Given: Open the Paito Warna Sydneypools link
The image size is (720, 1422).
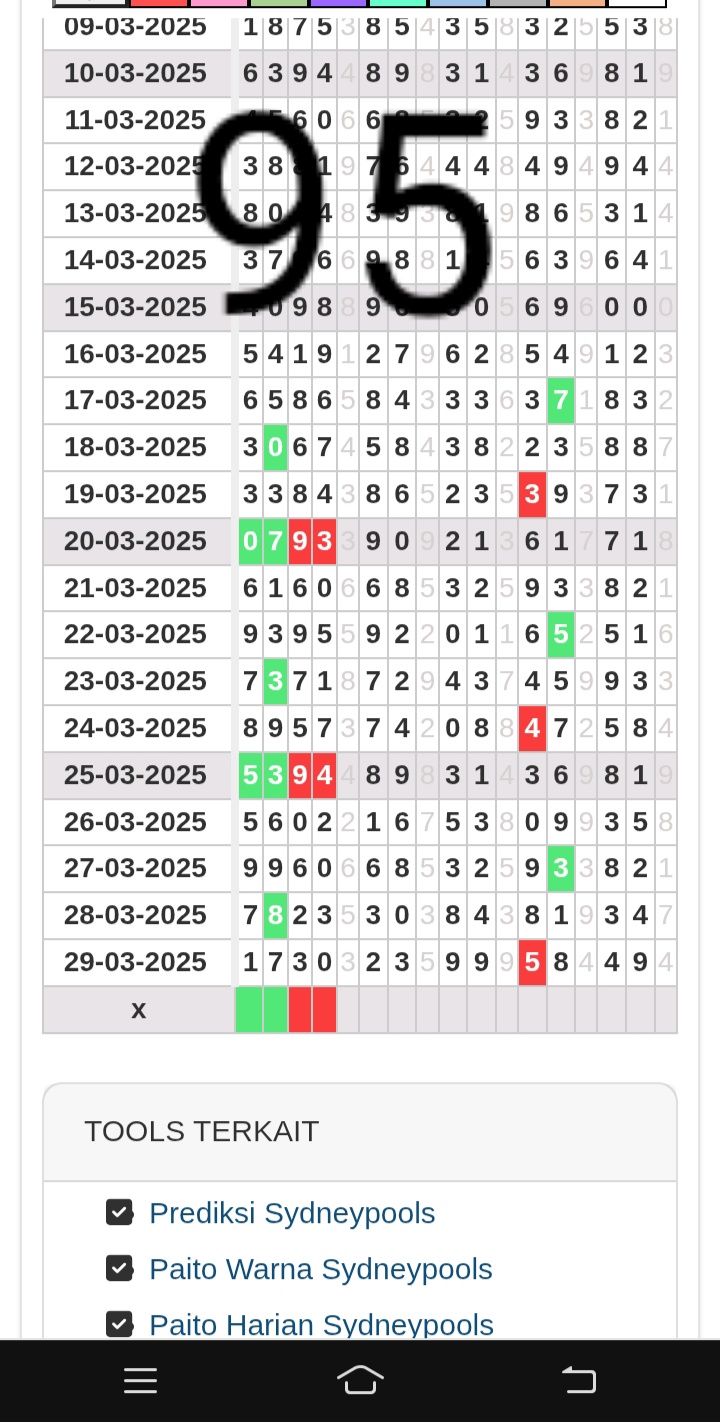Looking at the screenshot, I should pyautogui.click(x=321, y=1269).
